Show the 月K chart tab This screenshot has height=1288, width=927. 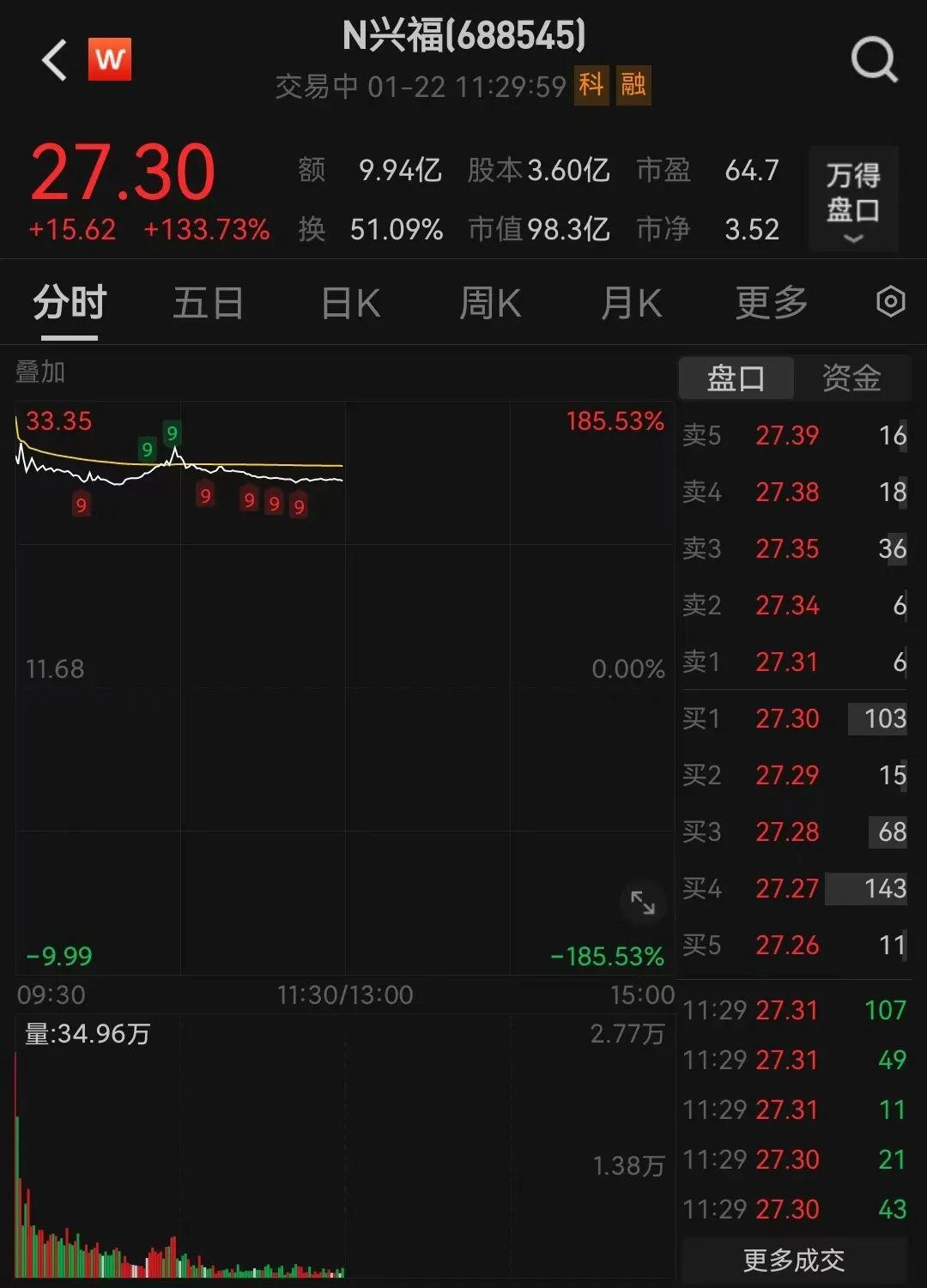point(631,303)
